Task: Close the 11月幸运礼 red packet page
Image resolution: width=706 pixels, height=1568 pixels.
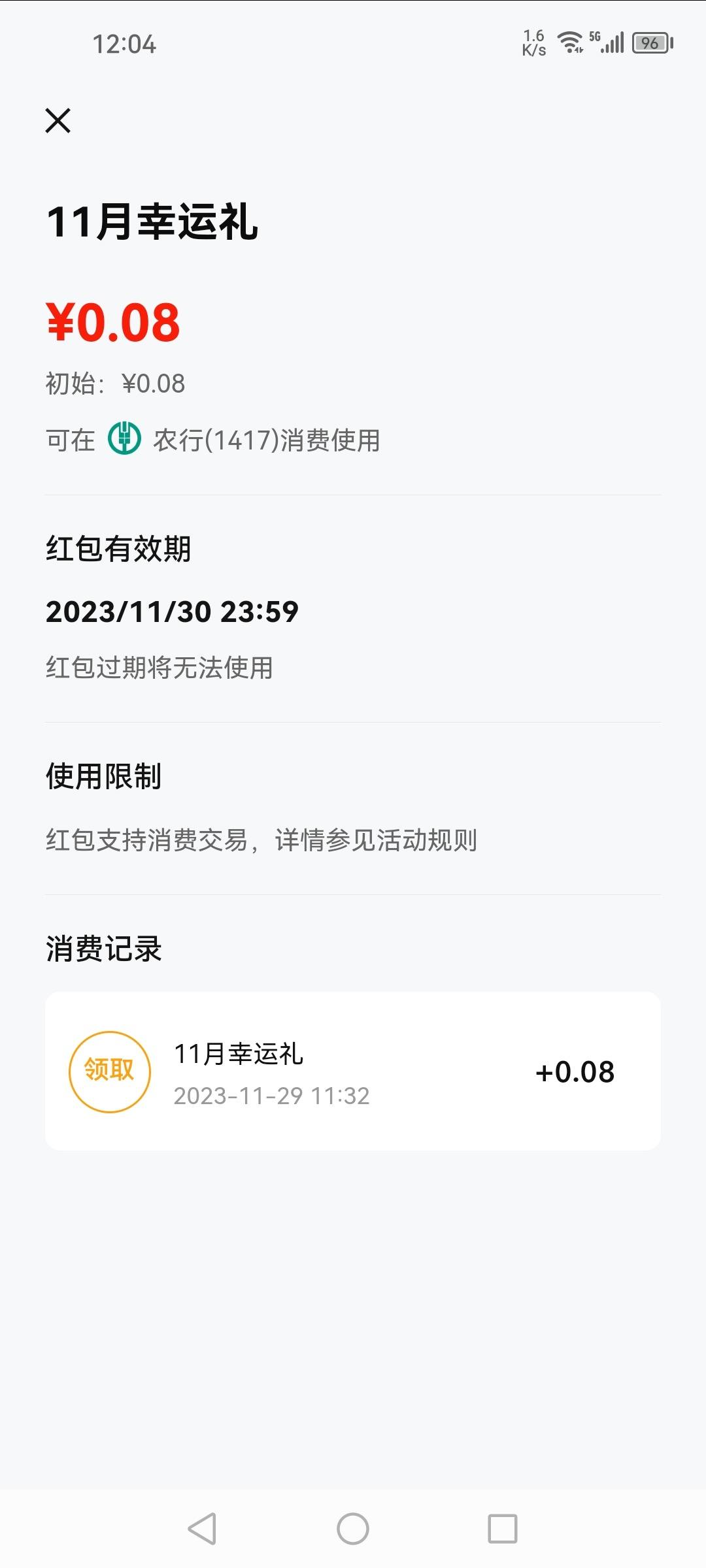Action: (58, 121)
